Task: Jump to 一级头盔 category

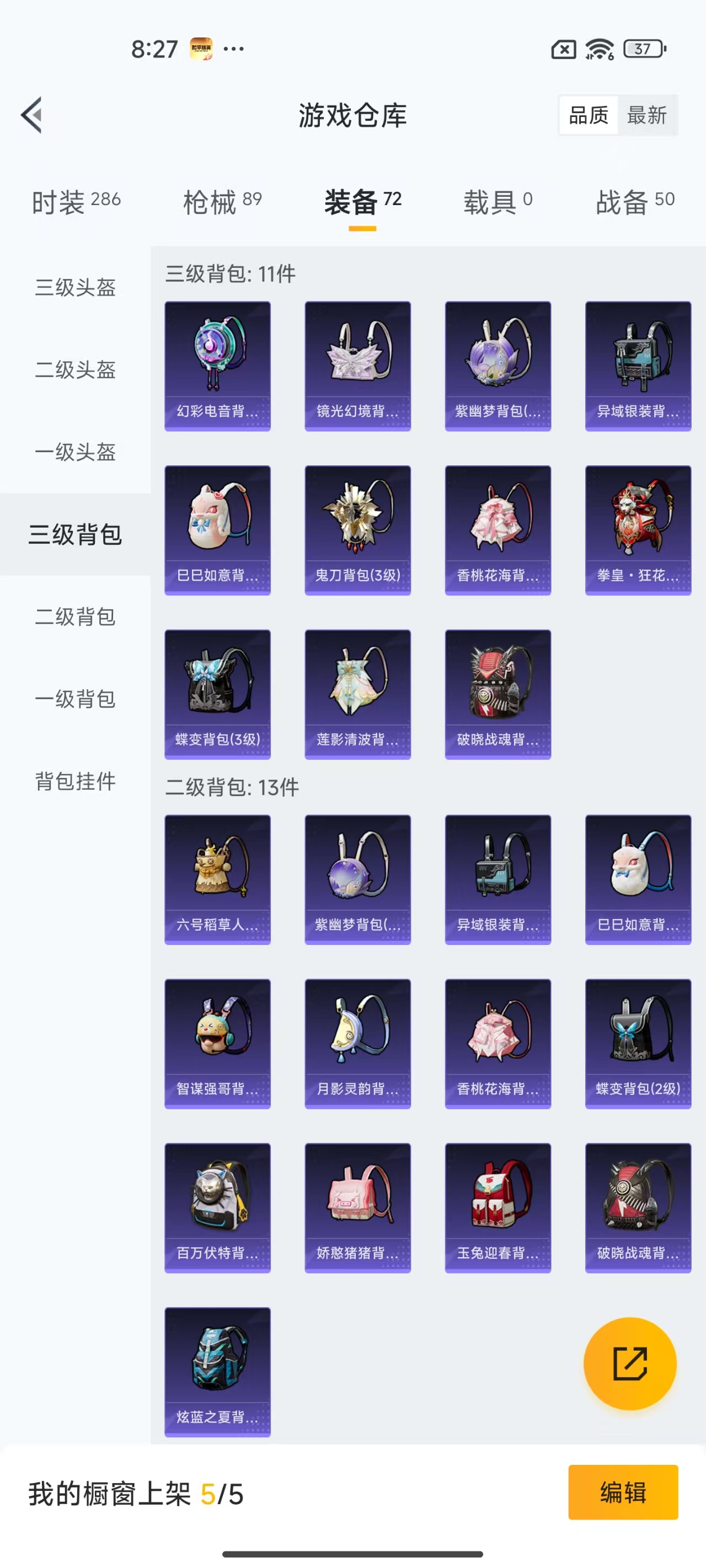Action: click(75, 452)
